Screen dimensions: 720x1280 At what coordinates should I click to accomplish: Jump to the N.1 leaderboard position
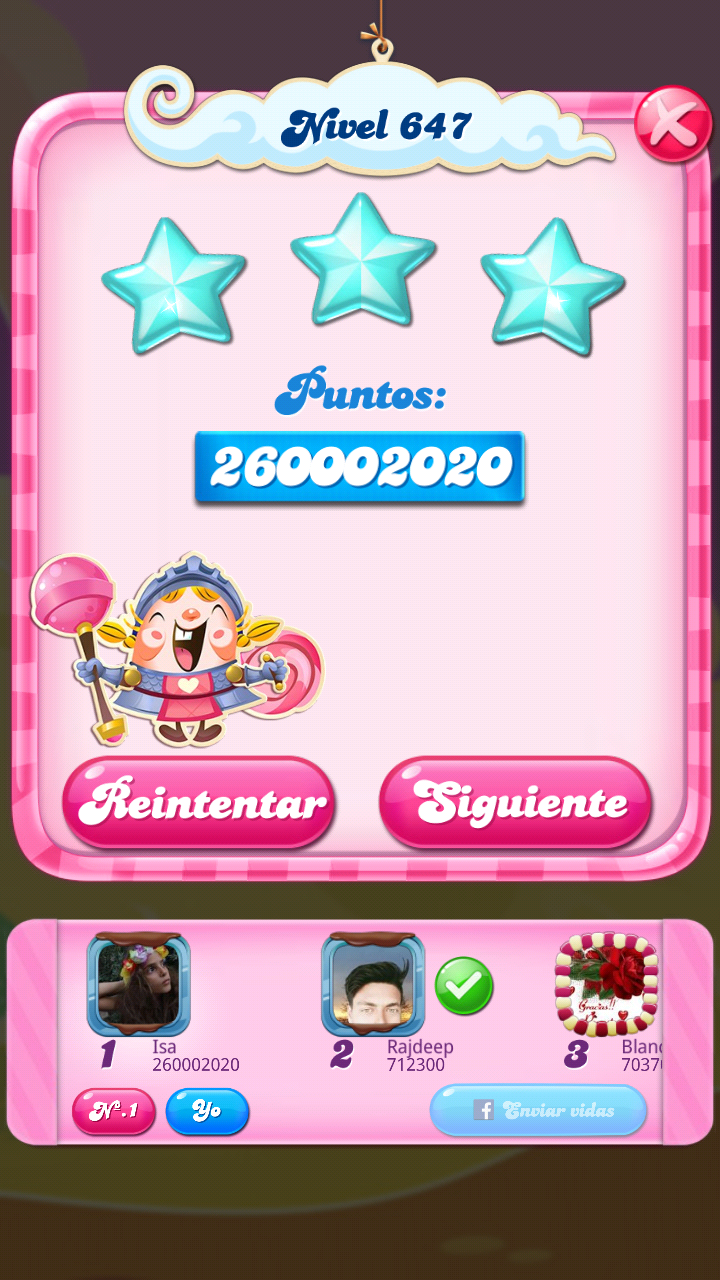click(113, 1111)
